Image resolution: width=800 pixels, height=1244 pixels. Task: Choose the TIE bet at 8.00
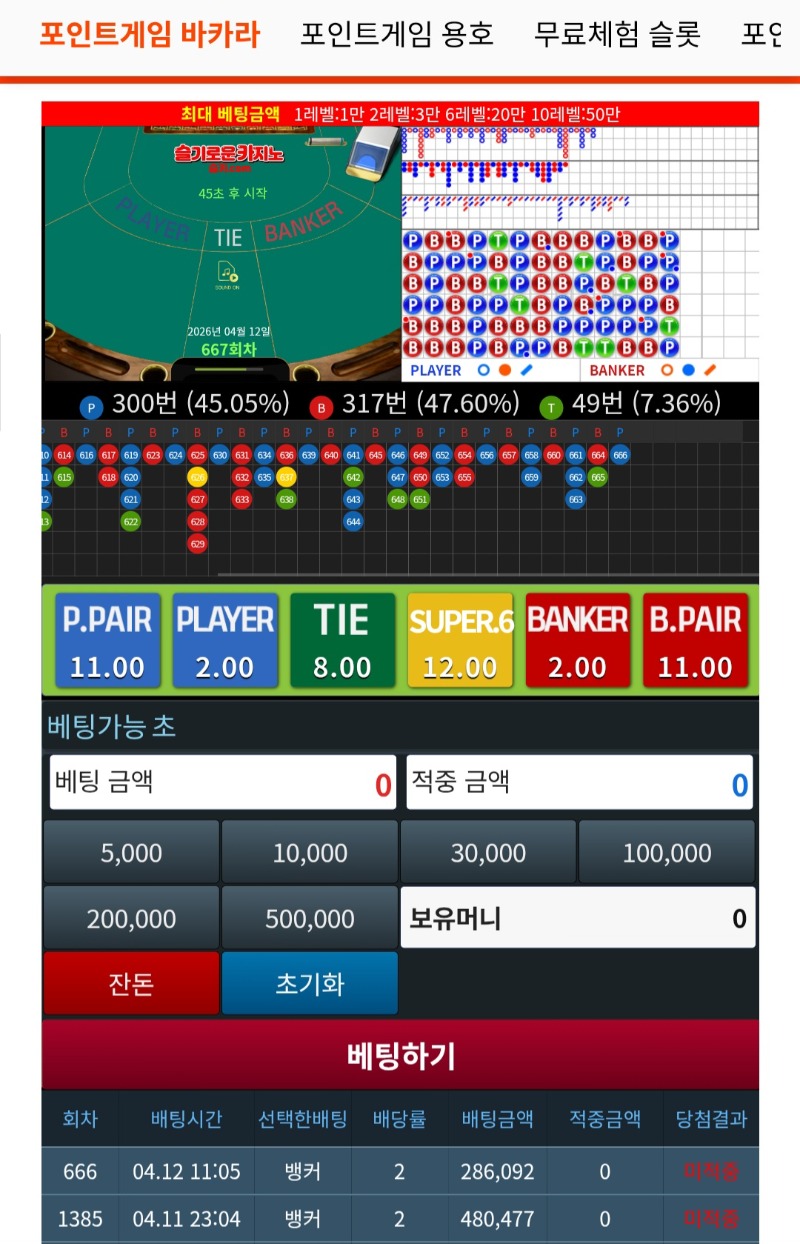342,640
